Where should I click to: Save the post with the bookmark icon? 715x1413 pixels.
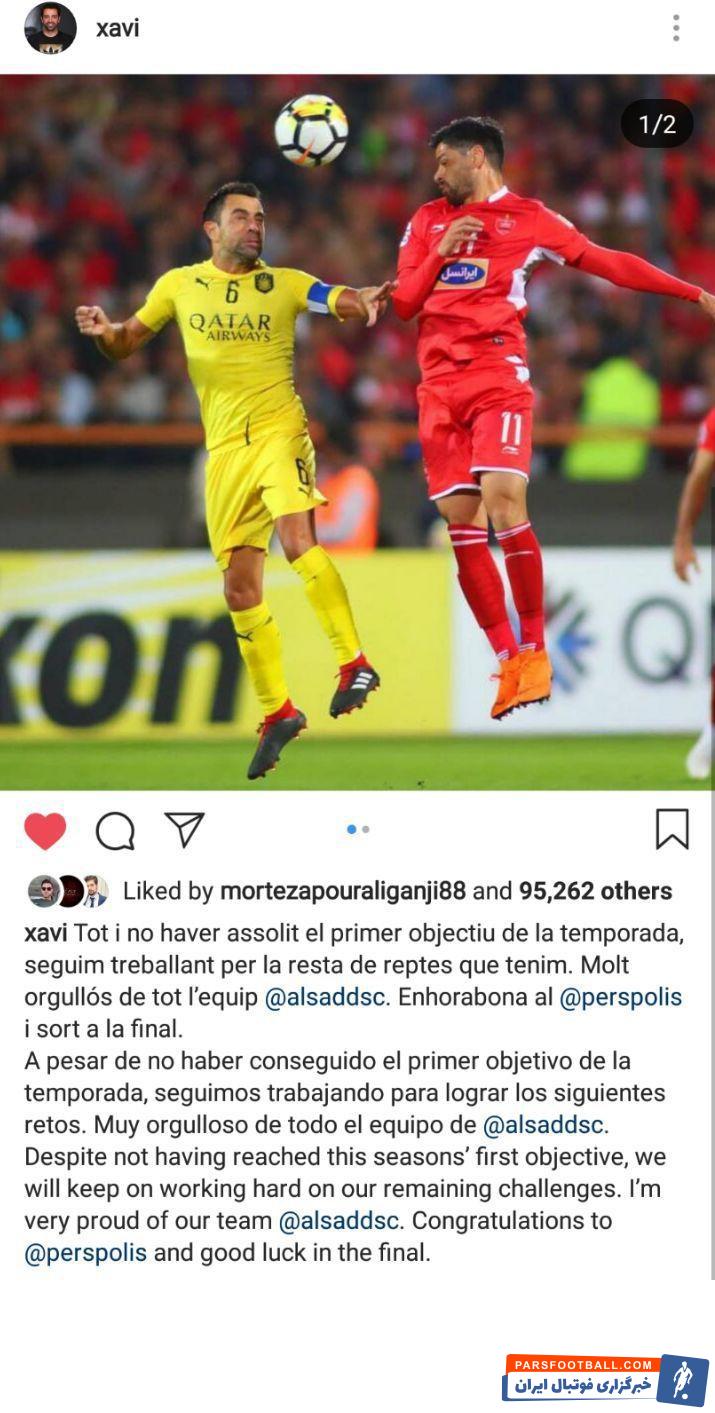pos(672,829)
